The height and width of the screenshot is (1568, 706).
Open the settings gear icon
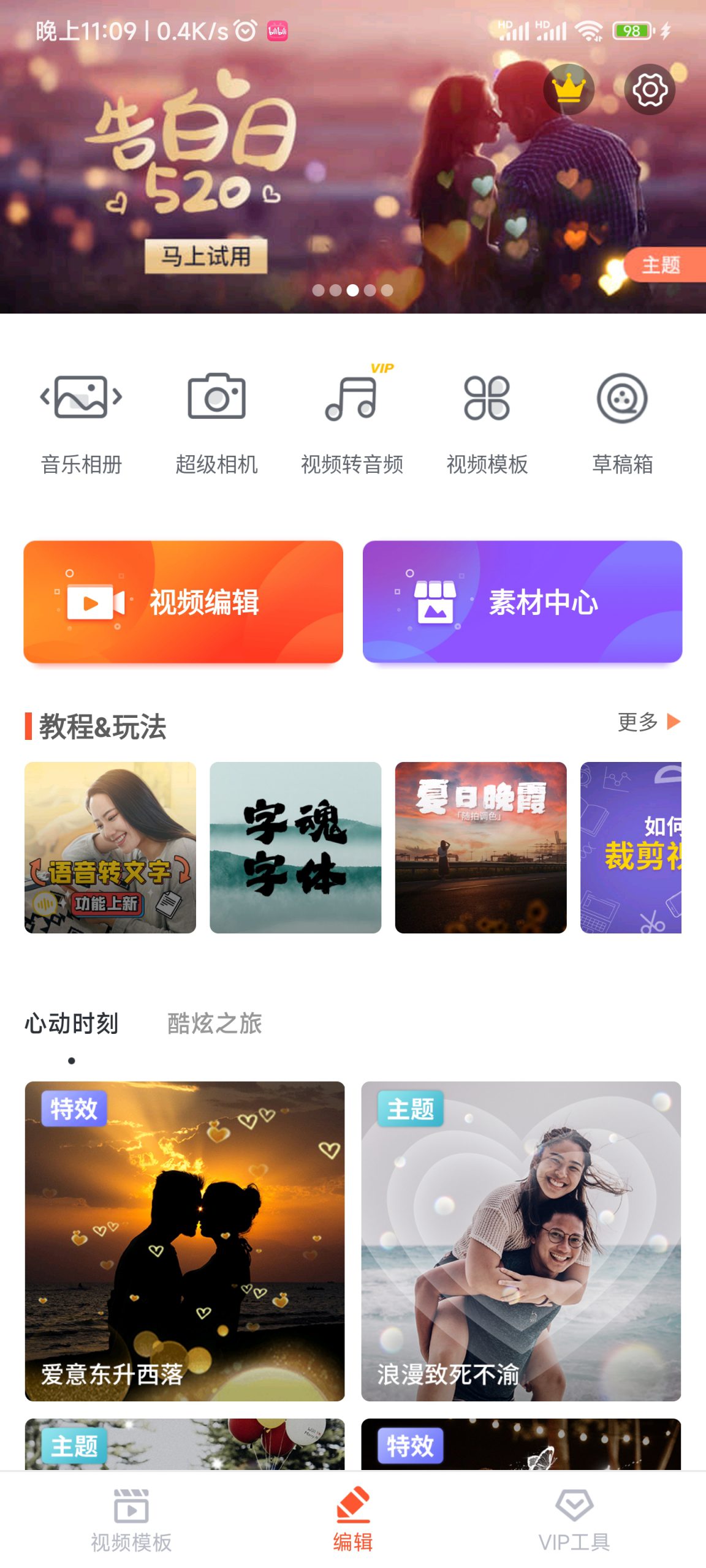[650, 89]
